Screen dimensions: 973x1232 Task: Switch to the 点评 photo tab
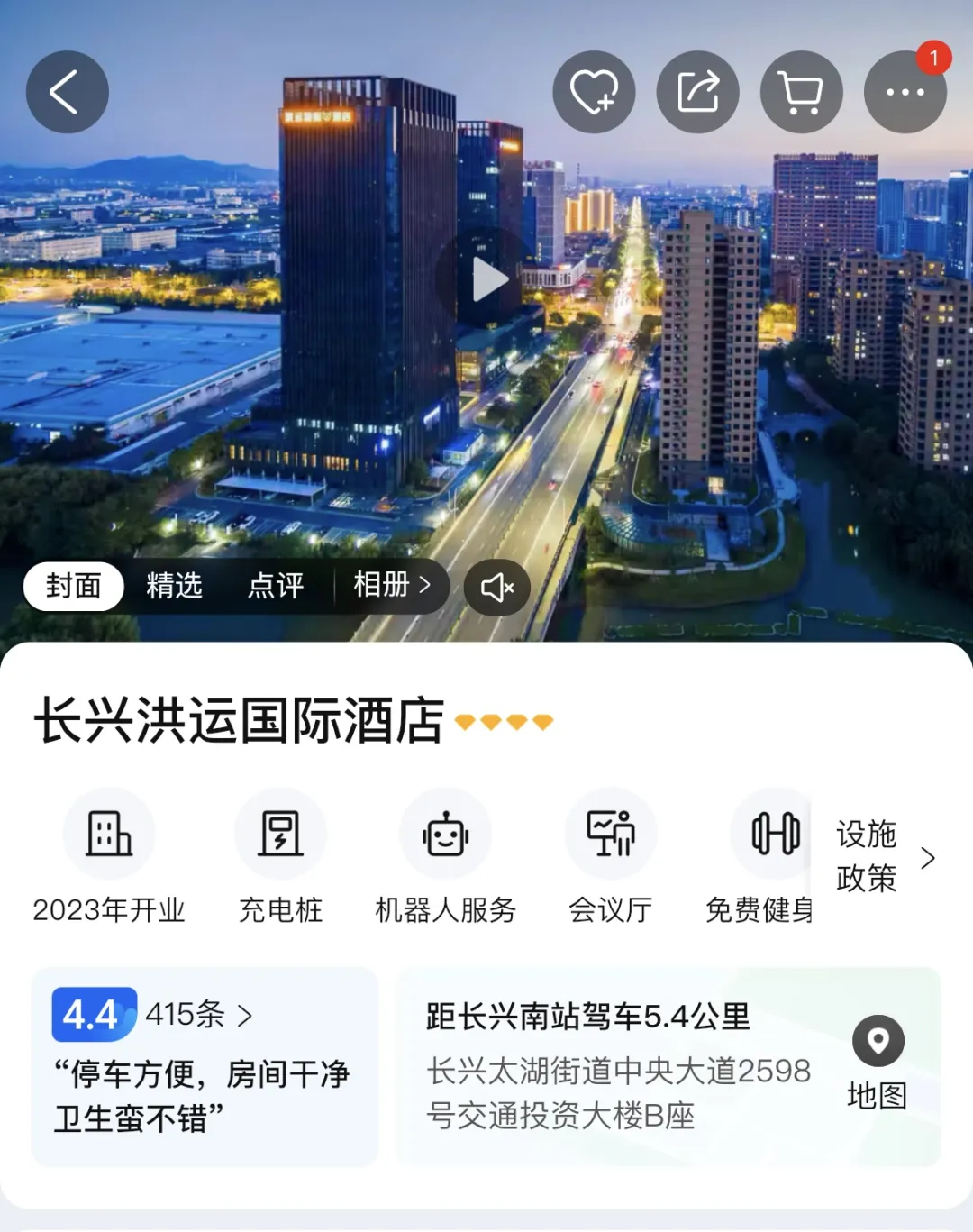click(276, 586)
